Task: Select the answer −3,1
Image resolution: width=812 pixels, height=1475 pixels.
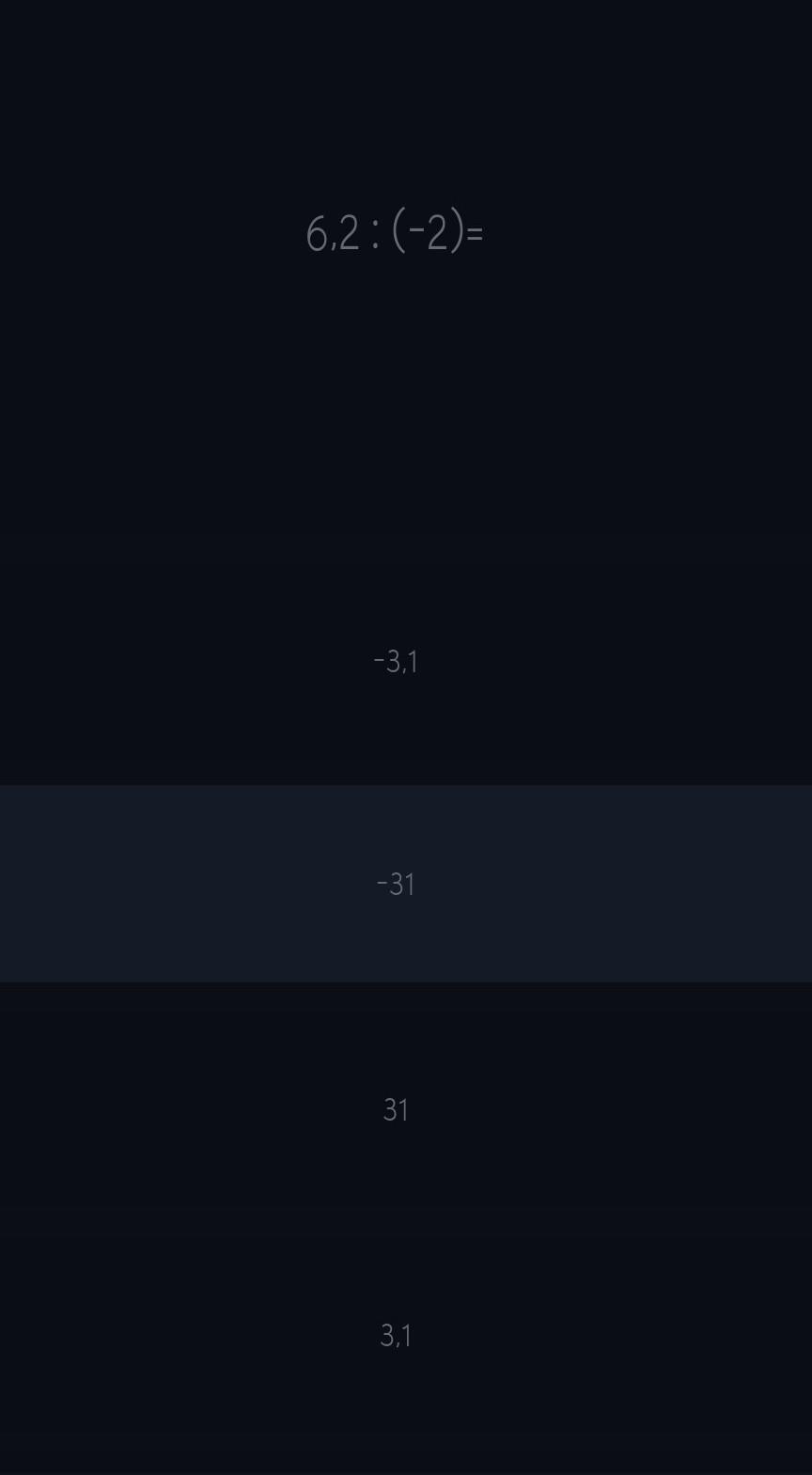Action: pyautogui.click(x=405, y=660)
